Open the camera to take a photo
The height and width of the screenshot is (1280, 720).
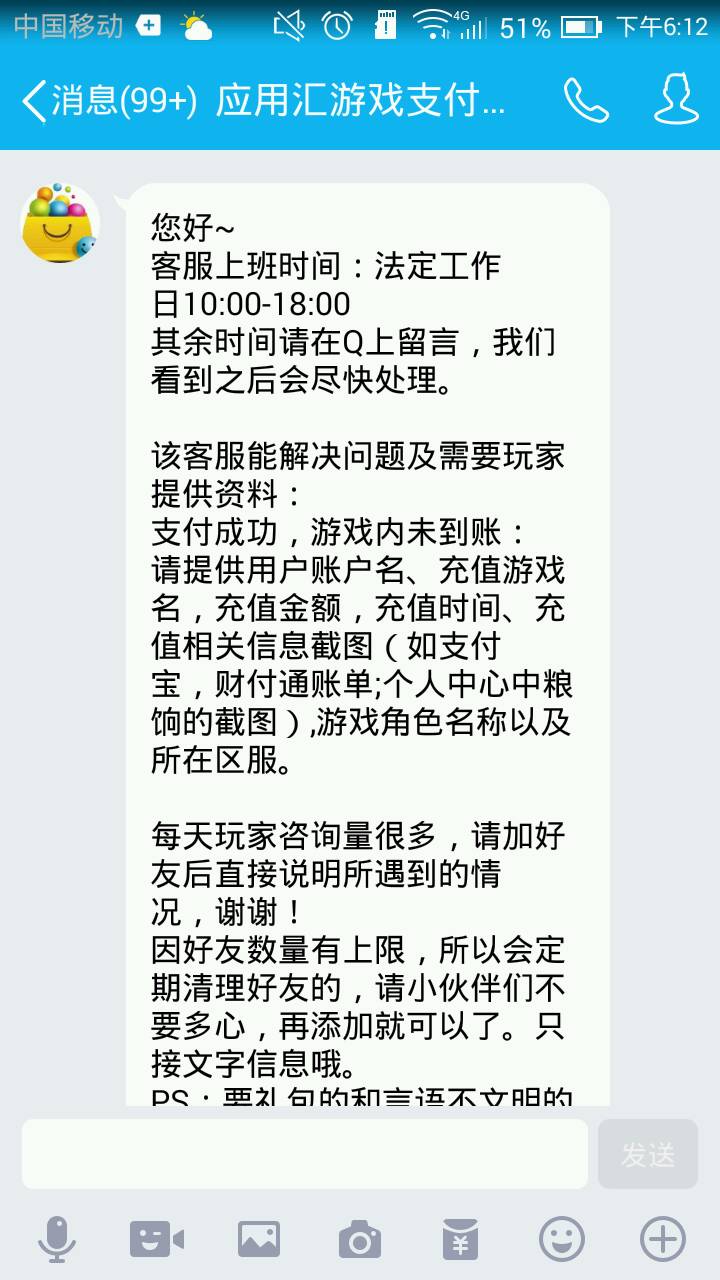coord(359,1240)
